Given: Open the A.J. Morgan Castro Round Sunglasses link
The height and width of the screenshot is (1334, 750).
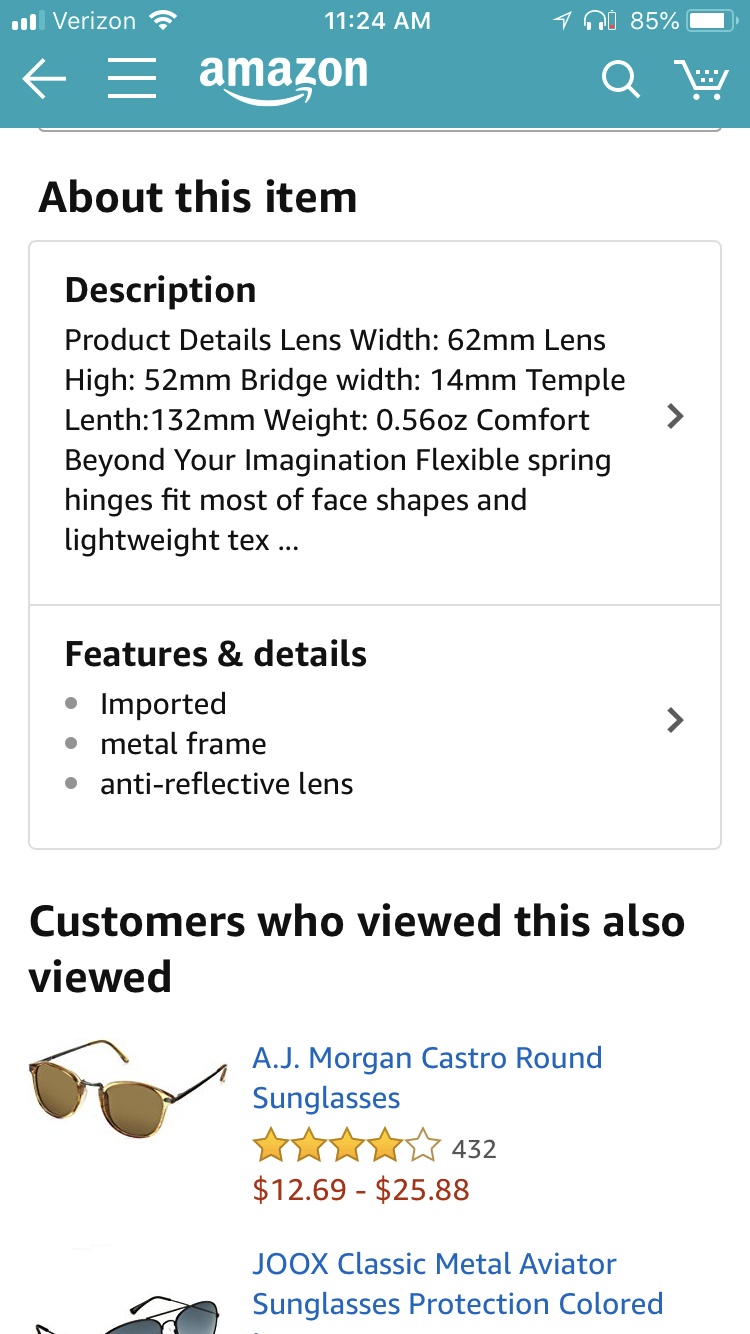Looking at the screenshot, I should pos(427,1077).
